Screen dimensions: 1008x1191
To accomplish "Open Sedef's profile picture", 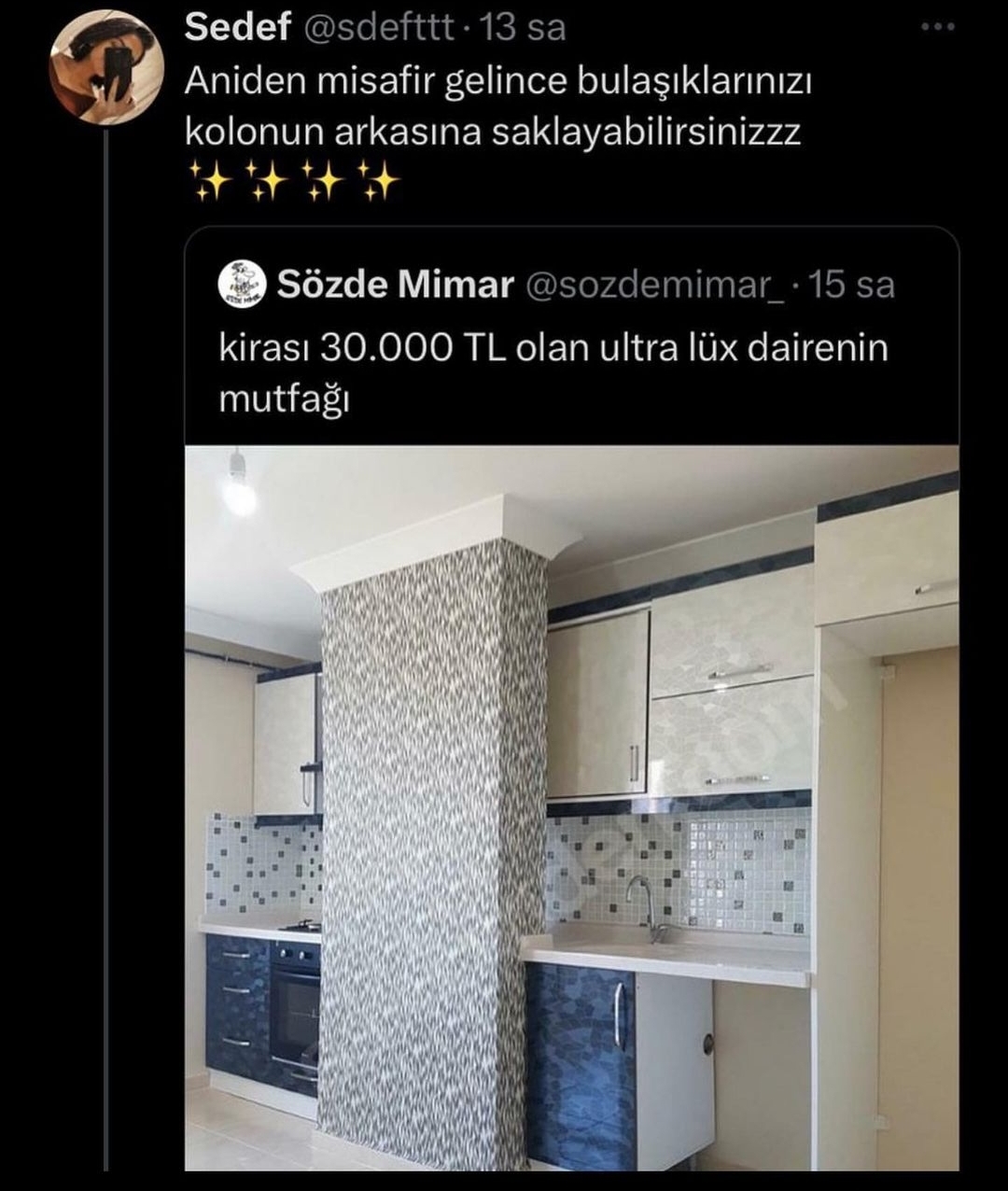I will coord(105,67).
